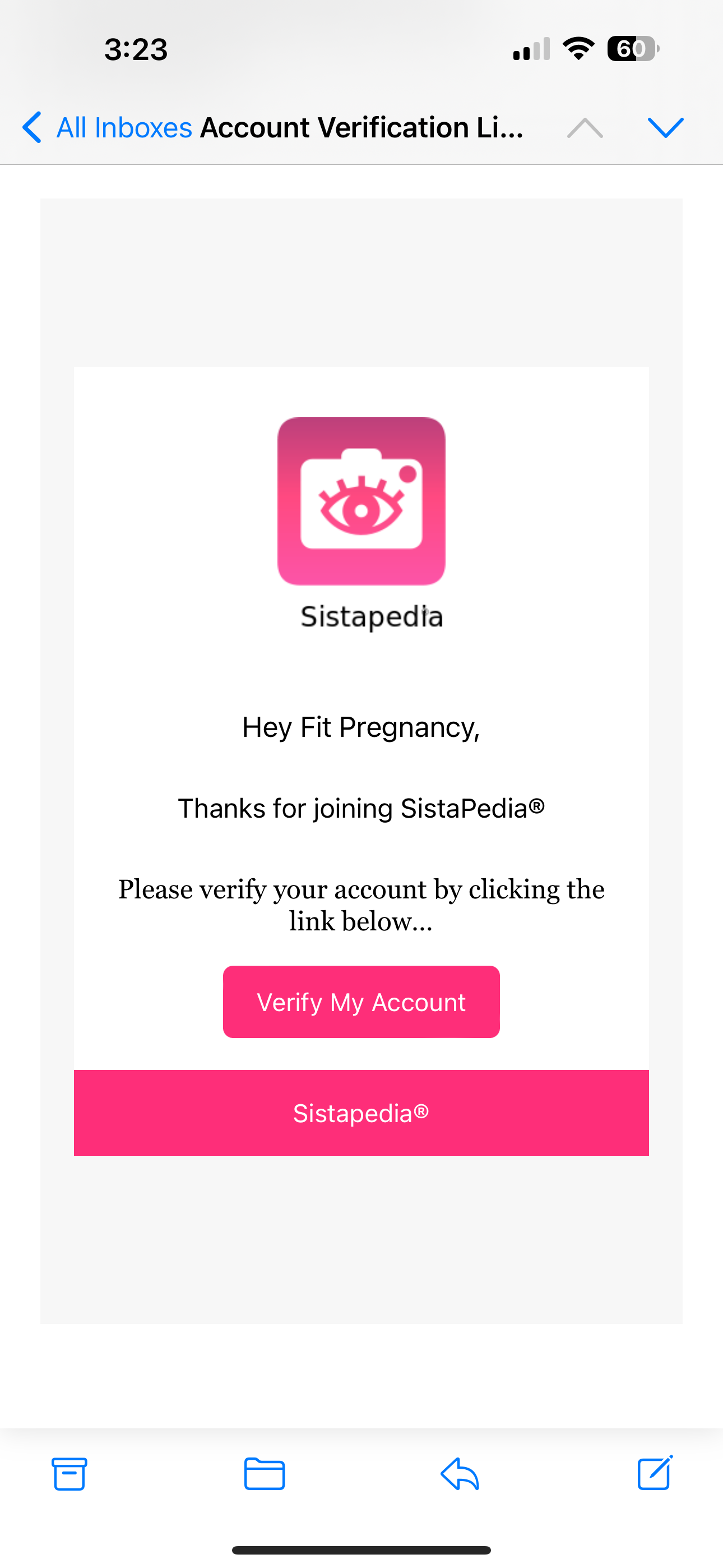Archive this email
723x1568 pixels.
69,1474
